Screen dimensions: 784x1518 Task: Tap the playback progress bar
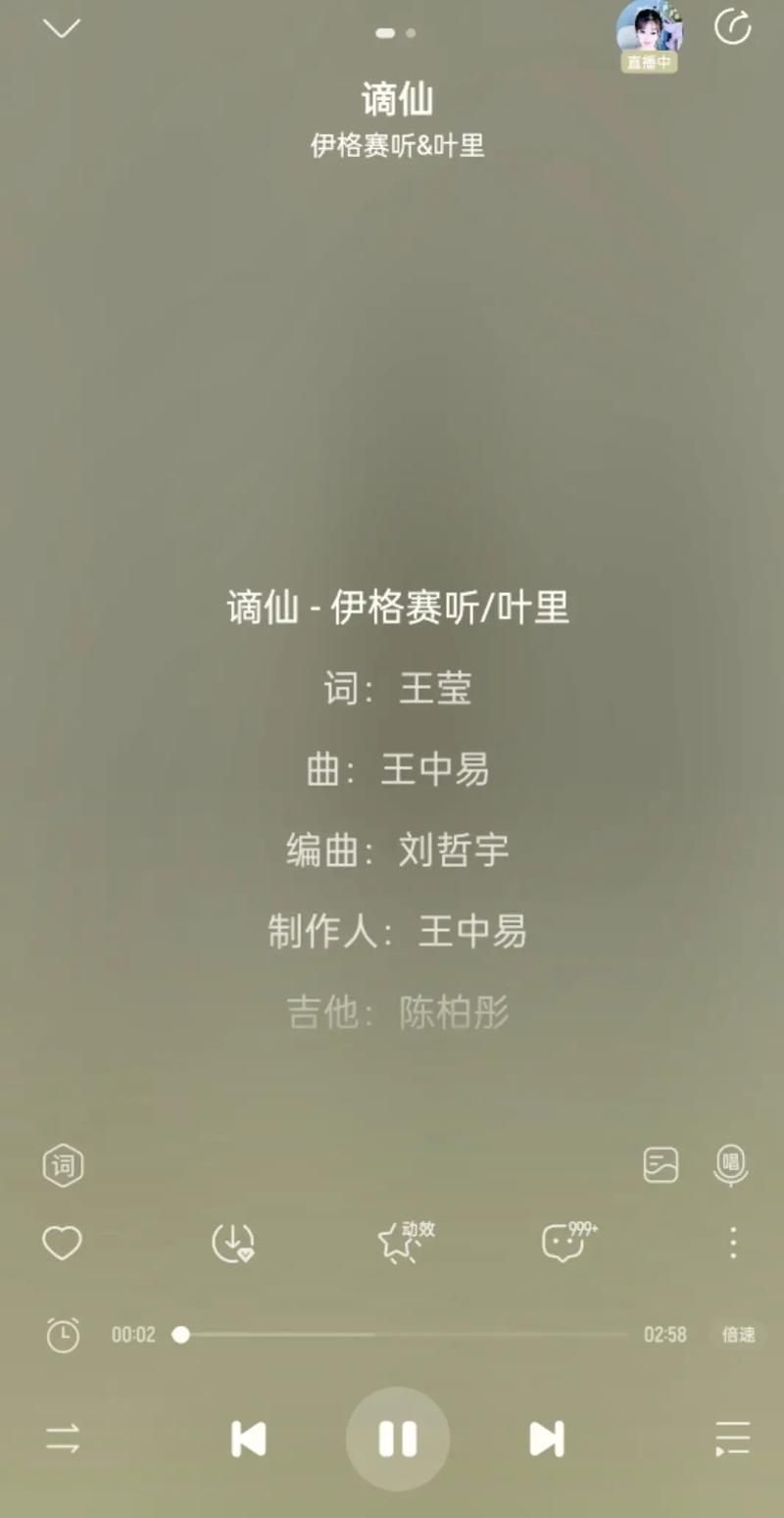402,1335
